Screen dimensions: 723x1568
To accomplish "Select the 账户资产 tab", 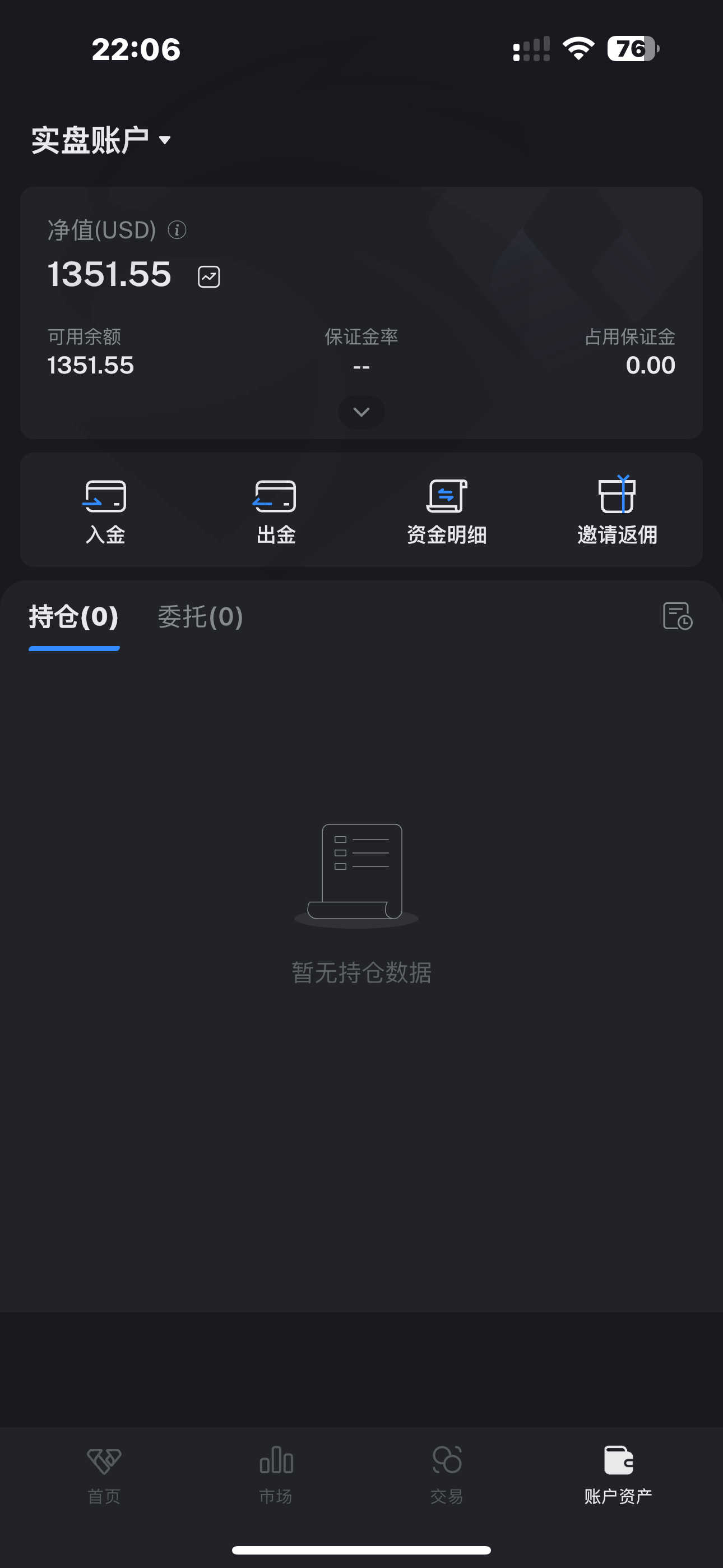I will click(x=618, y=1474).
